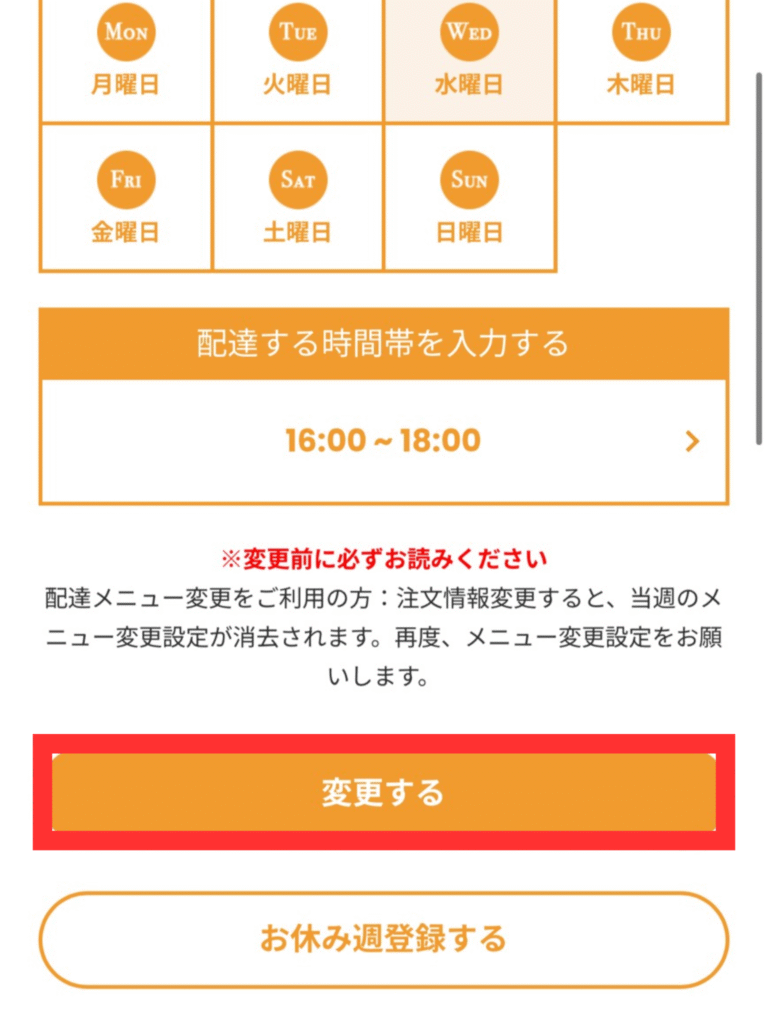Select Monday (月曜日) as delivery day
768x1024 pixels.
click(x=126, y=58)
